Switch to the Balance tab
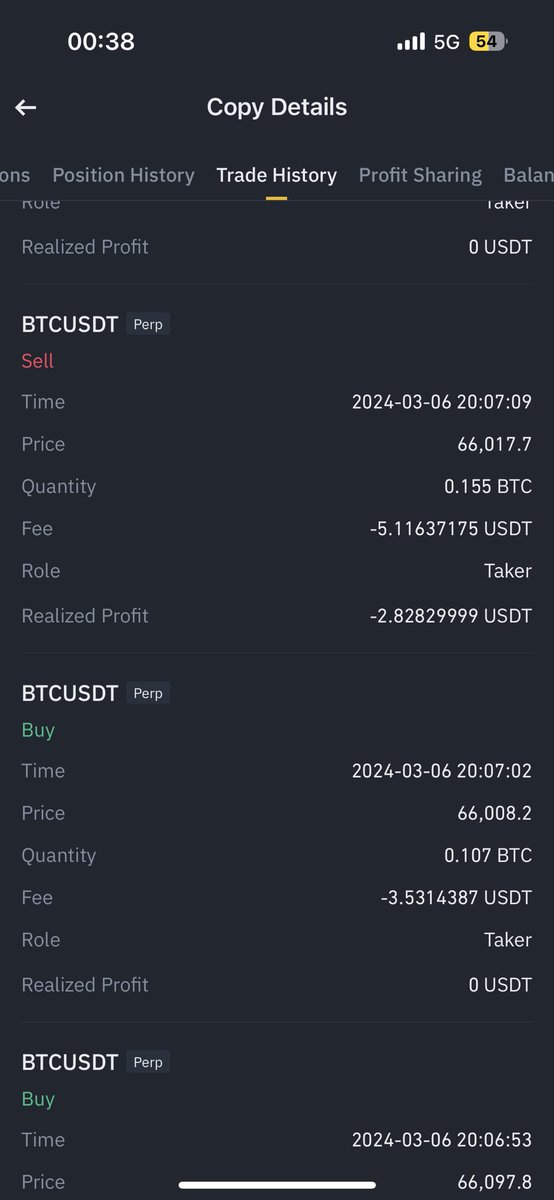554x1200 pixels. (528, 175)
